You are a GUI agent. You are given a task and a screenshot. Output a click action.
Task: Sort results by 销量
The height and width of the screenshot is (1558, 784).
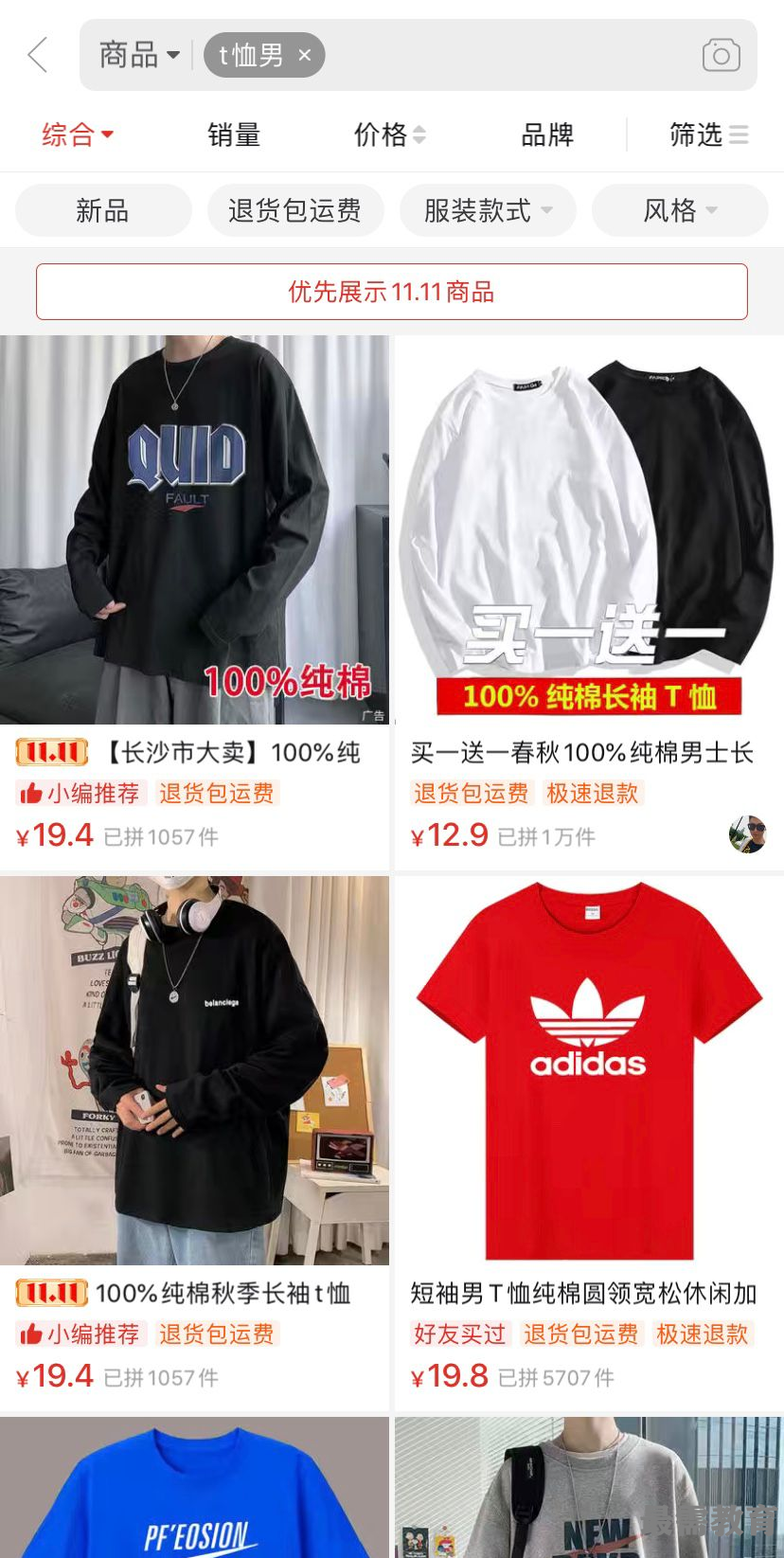tap(234, 134)
